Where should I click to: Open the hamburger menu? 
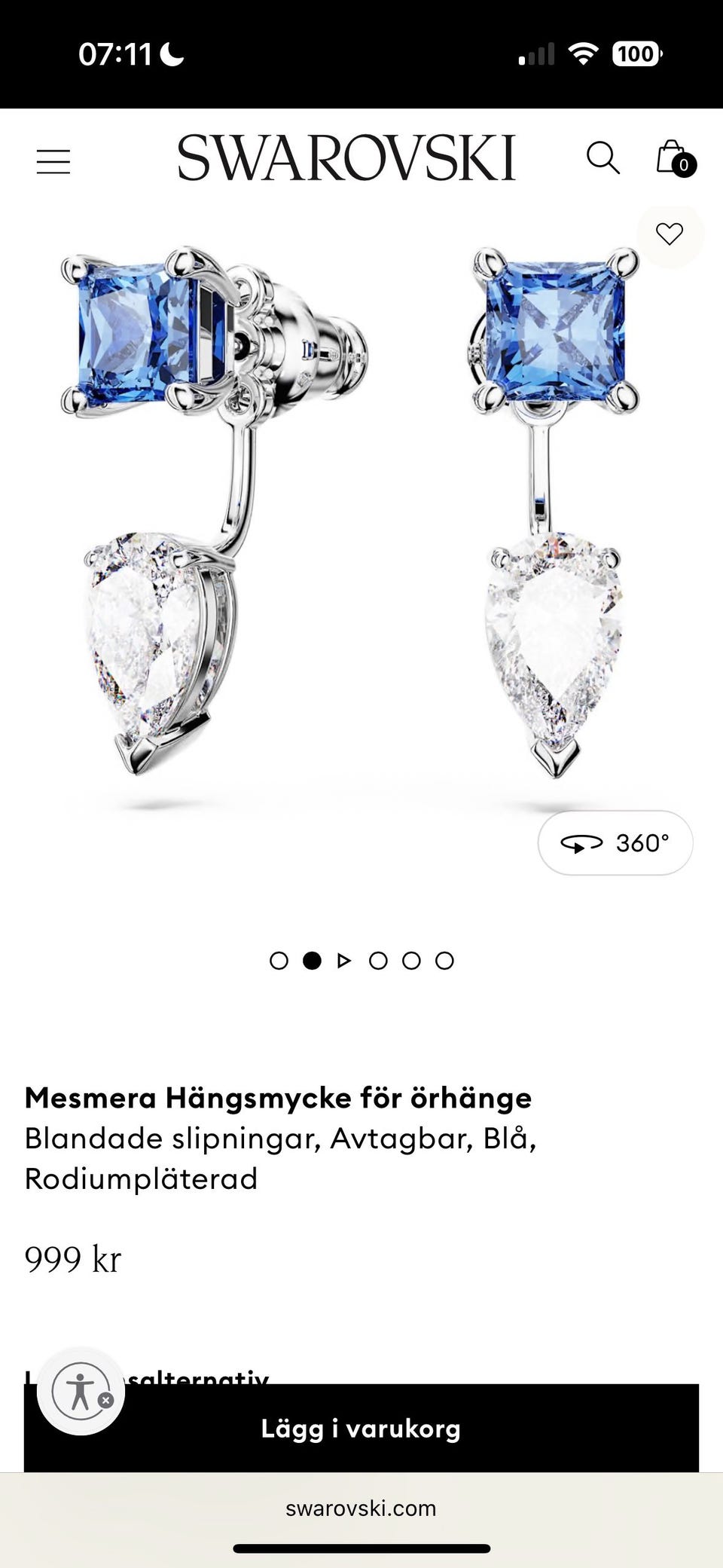53,162
